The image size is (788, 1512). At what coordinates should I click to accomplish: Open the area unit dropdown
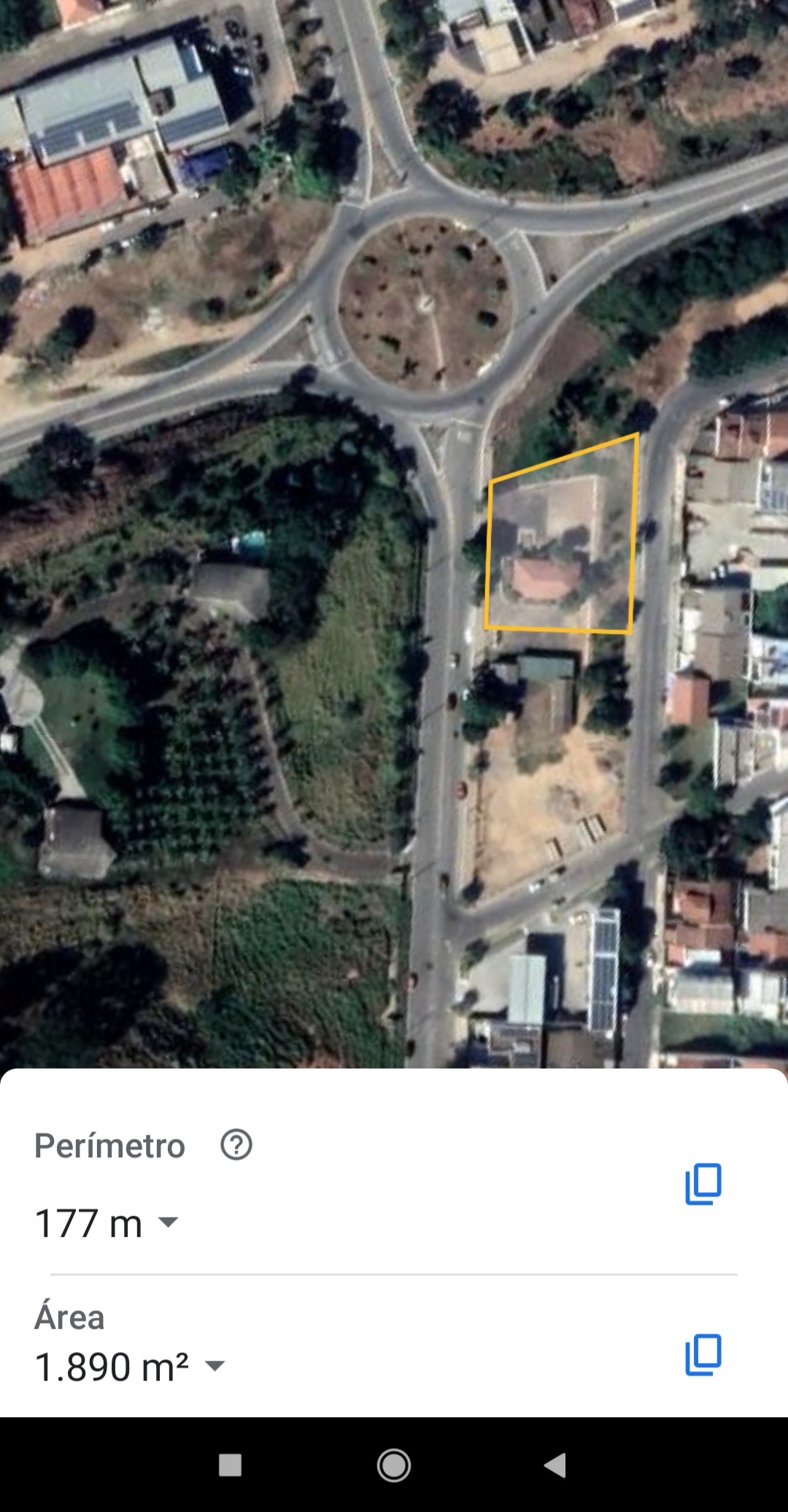click(215, 1365)
